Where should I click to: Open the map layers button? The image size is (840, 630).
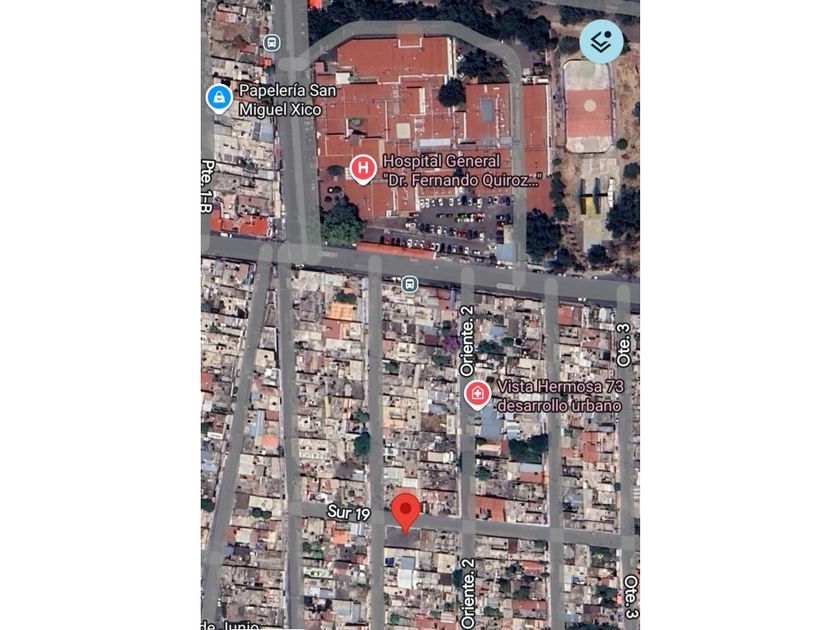coord(601,42)
